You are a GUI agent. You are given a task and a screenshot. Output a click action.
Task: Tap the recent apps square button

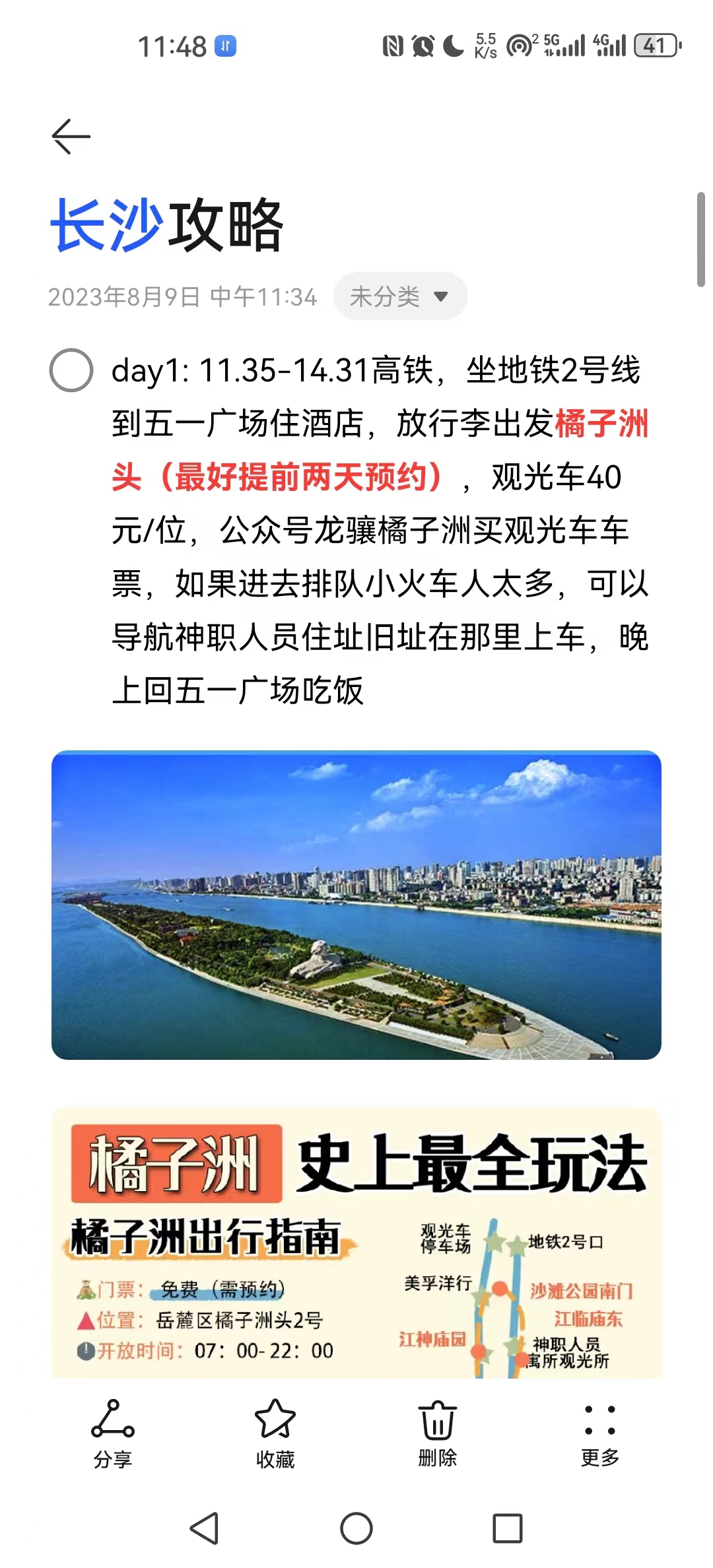pyautogui.click(x=506, y=1528)
